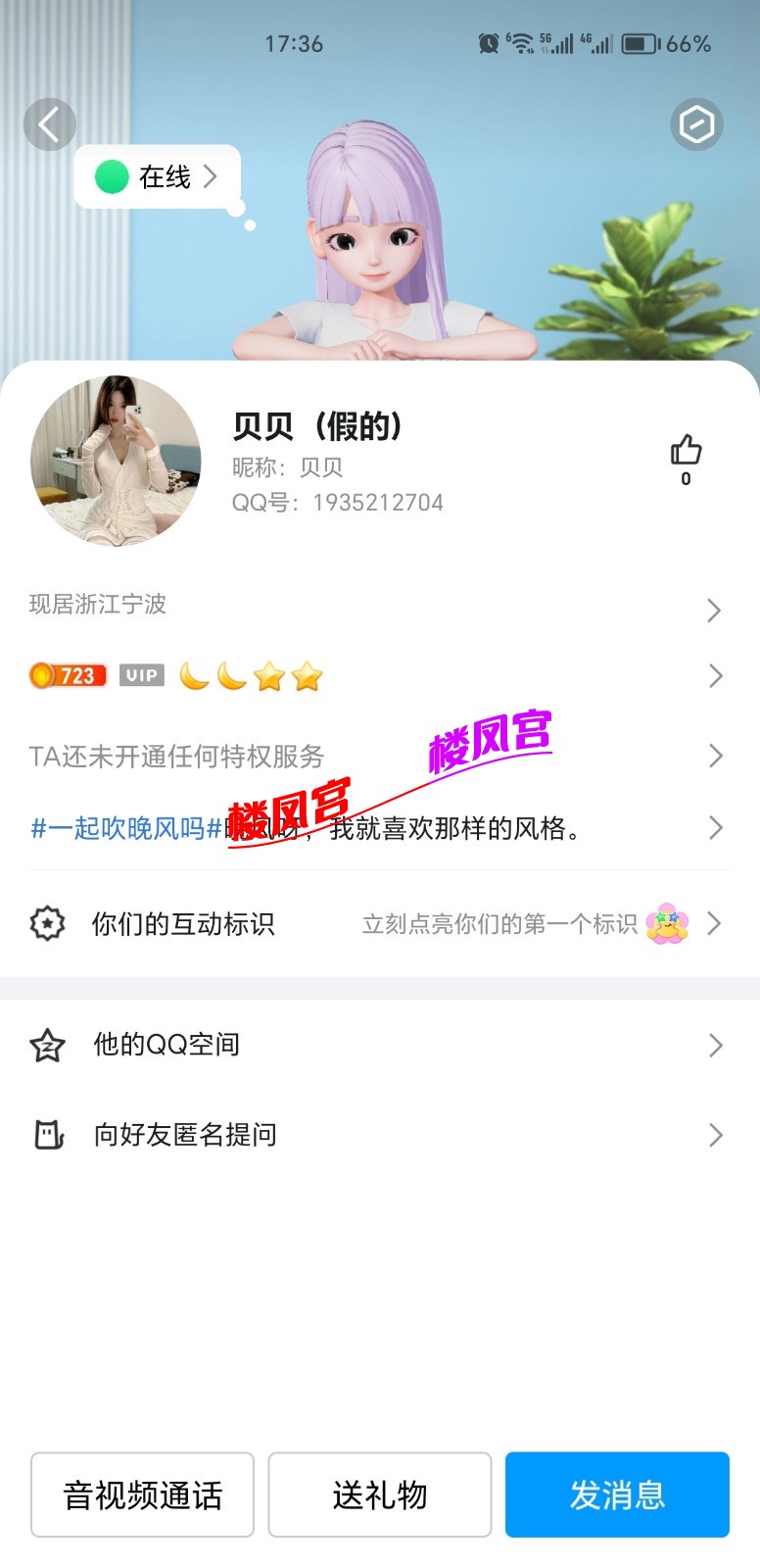Image resolution: width=760 pixels, height=1568 pixels.
Task: Tap 发消息 to send a message
Action: coord(617,1494)
